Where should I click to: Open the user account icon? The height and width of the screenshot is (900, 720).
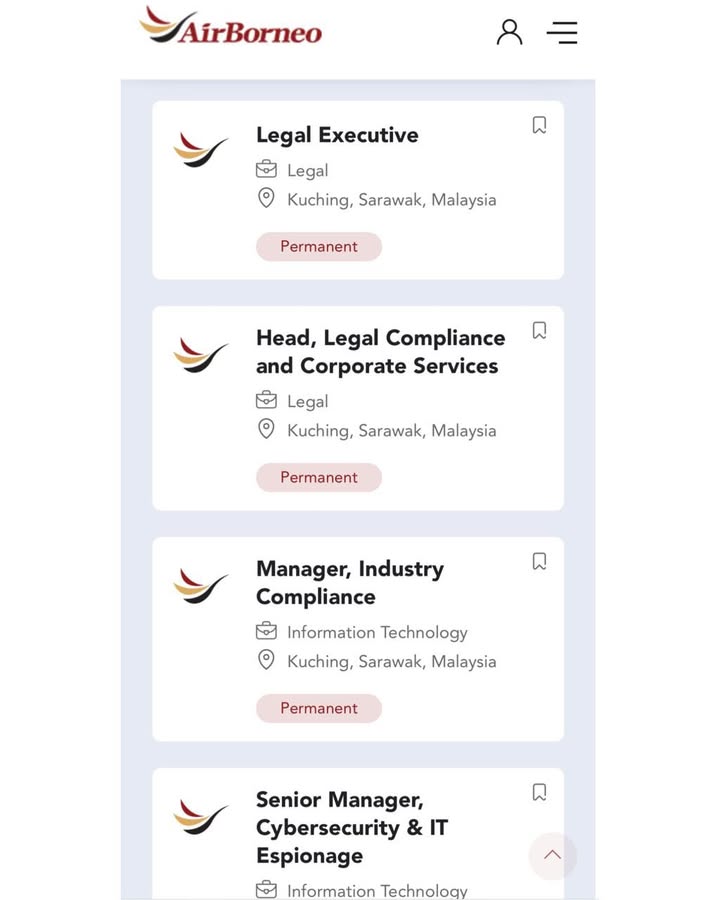[x=509, y=32]
